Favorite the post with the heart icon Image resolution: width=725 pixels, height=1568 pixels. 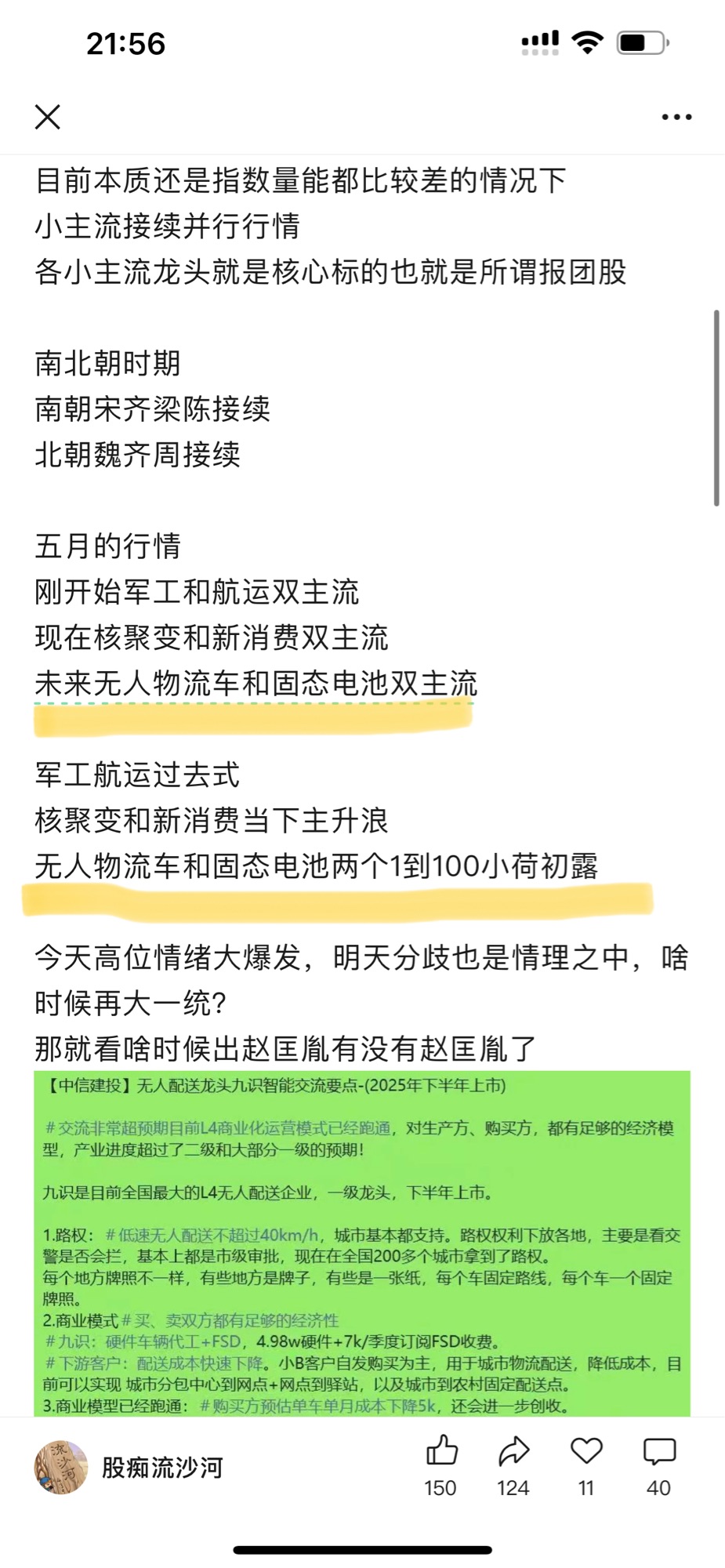586,1451
